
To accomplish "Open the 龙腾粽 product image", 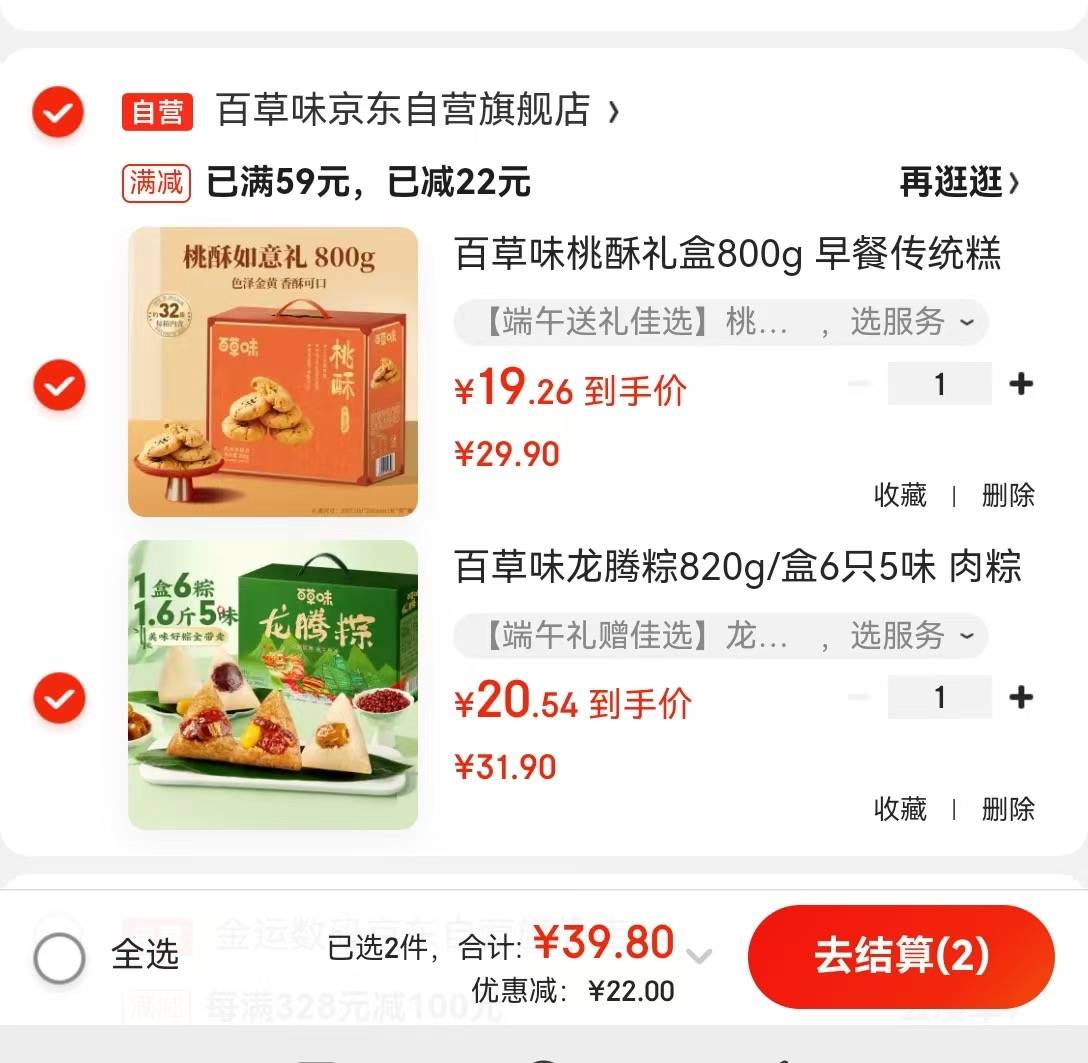I will pyautogui.click(x=273, y=685).
